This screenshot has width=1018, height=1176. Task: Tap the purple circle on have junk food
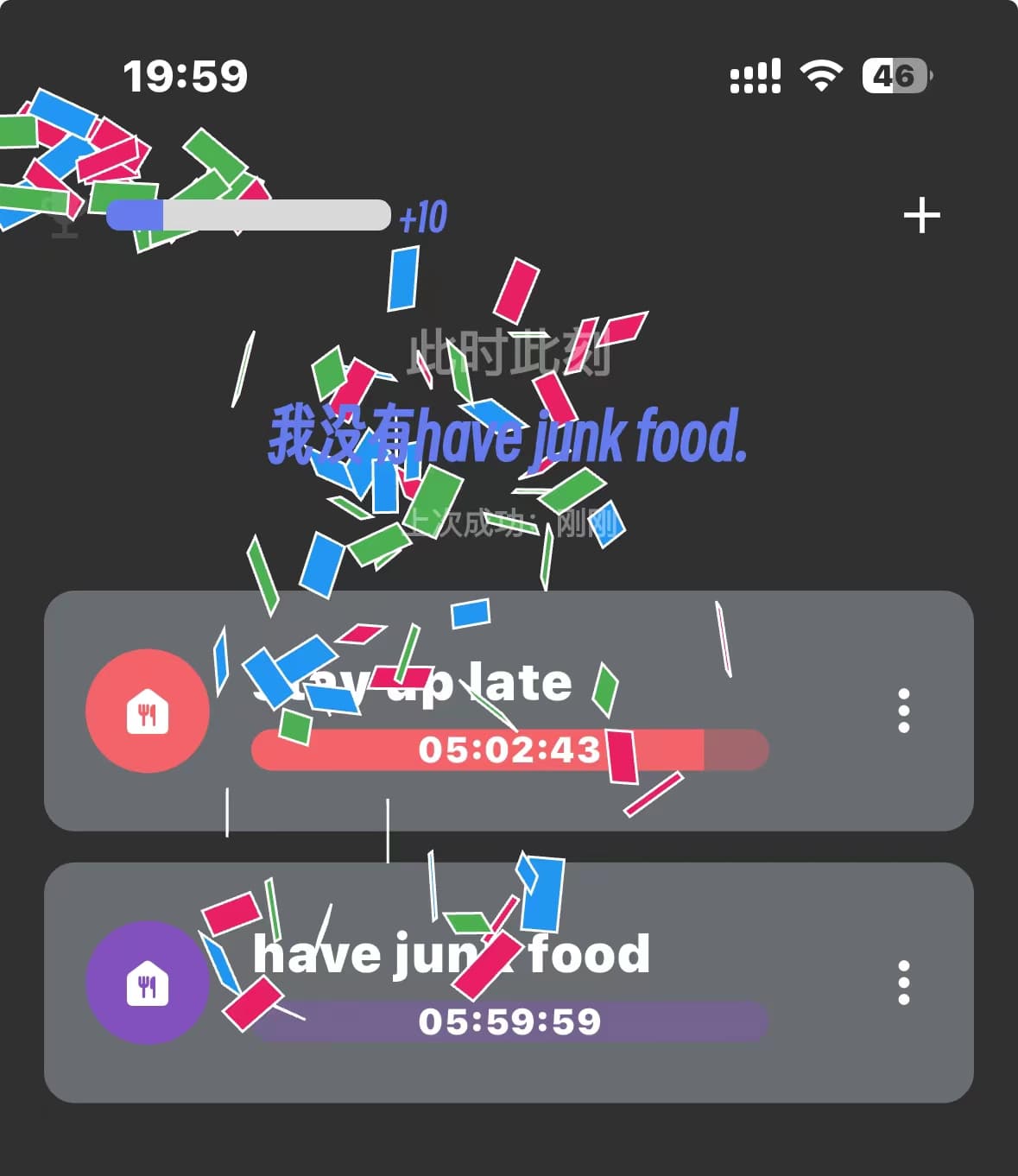coord(148,983)
